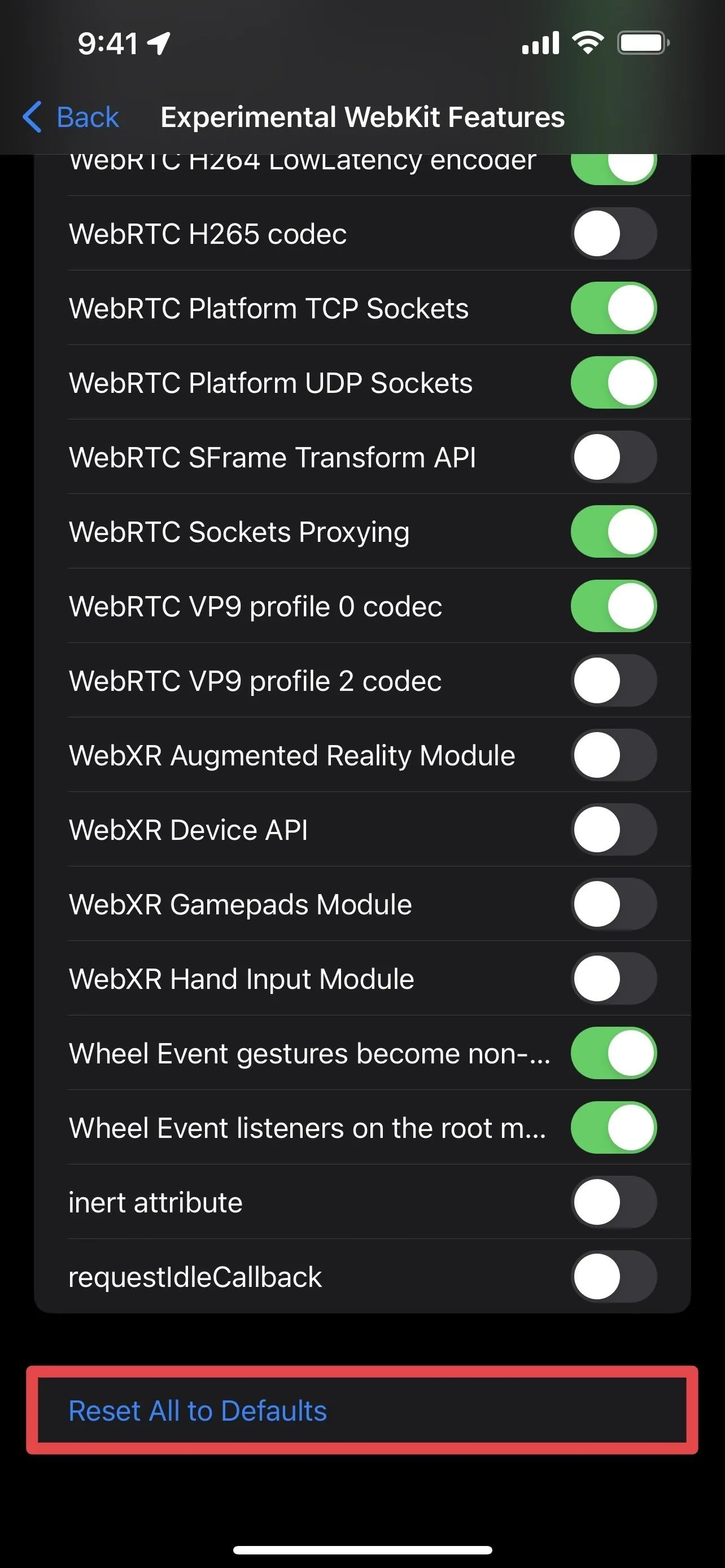Disable WebRTC Sockets Proxying
The width and height of the screenshot is (725, 1568).
click(x=614, y=532)
